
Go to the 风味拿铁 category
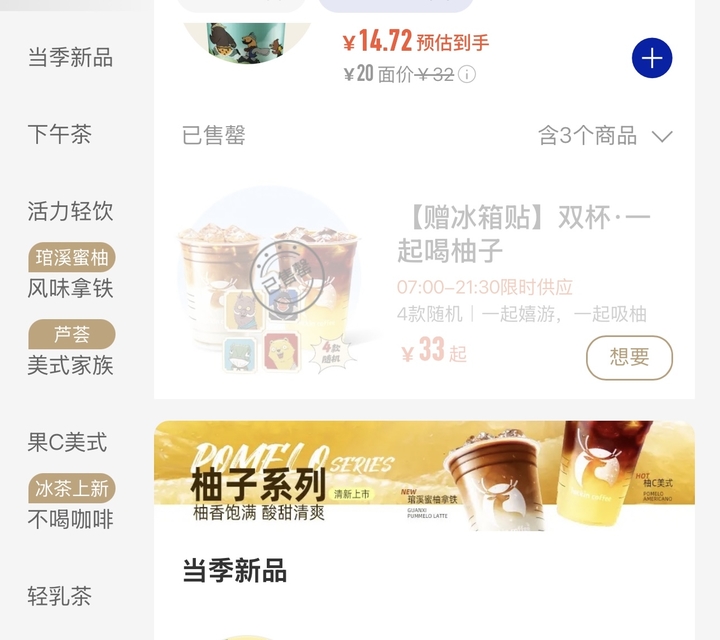[x=70, y=289]
